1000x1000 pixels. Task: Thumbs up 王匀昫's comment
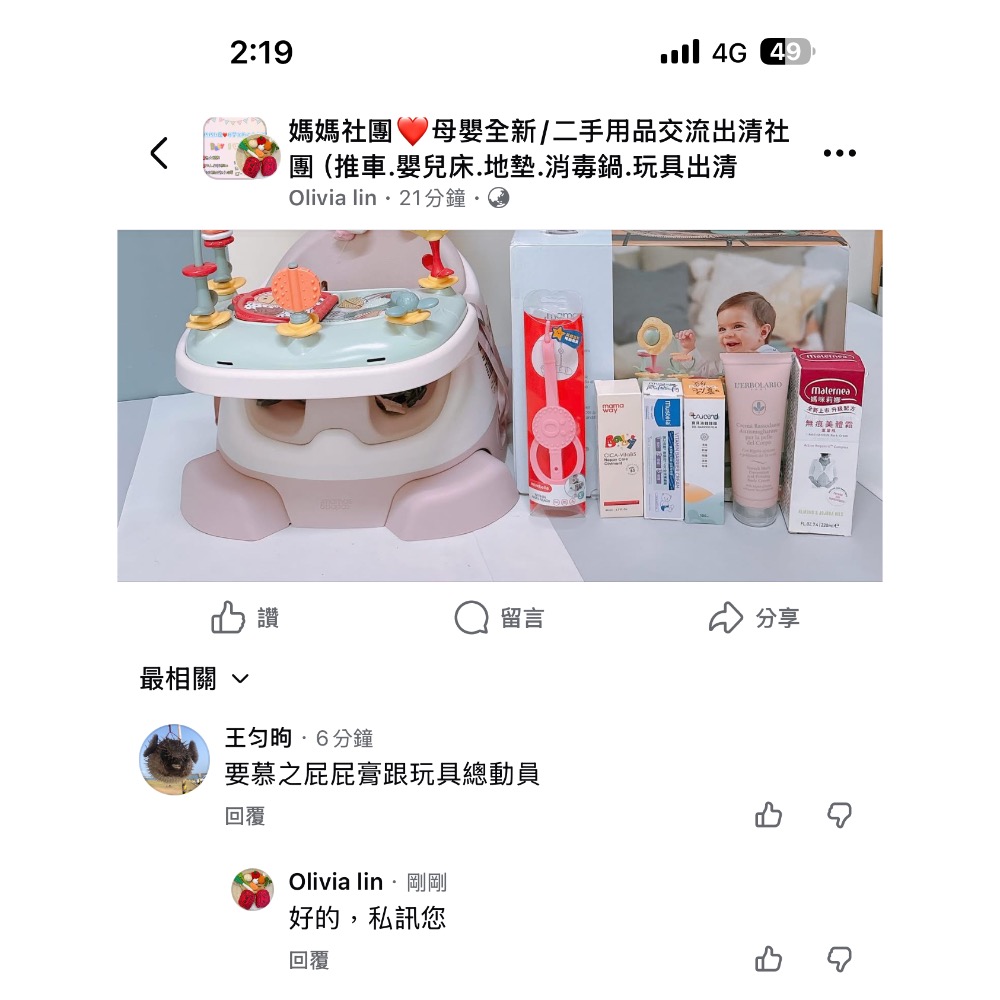tap(768, 815)
